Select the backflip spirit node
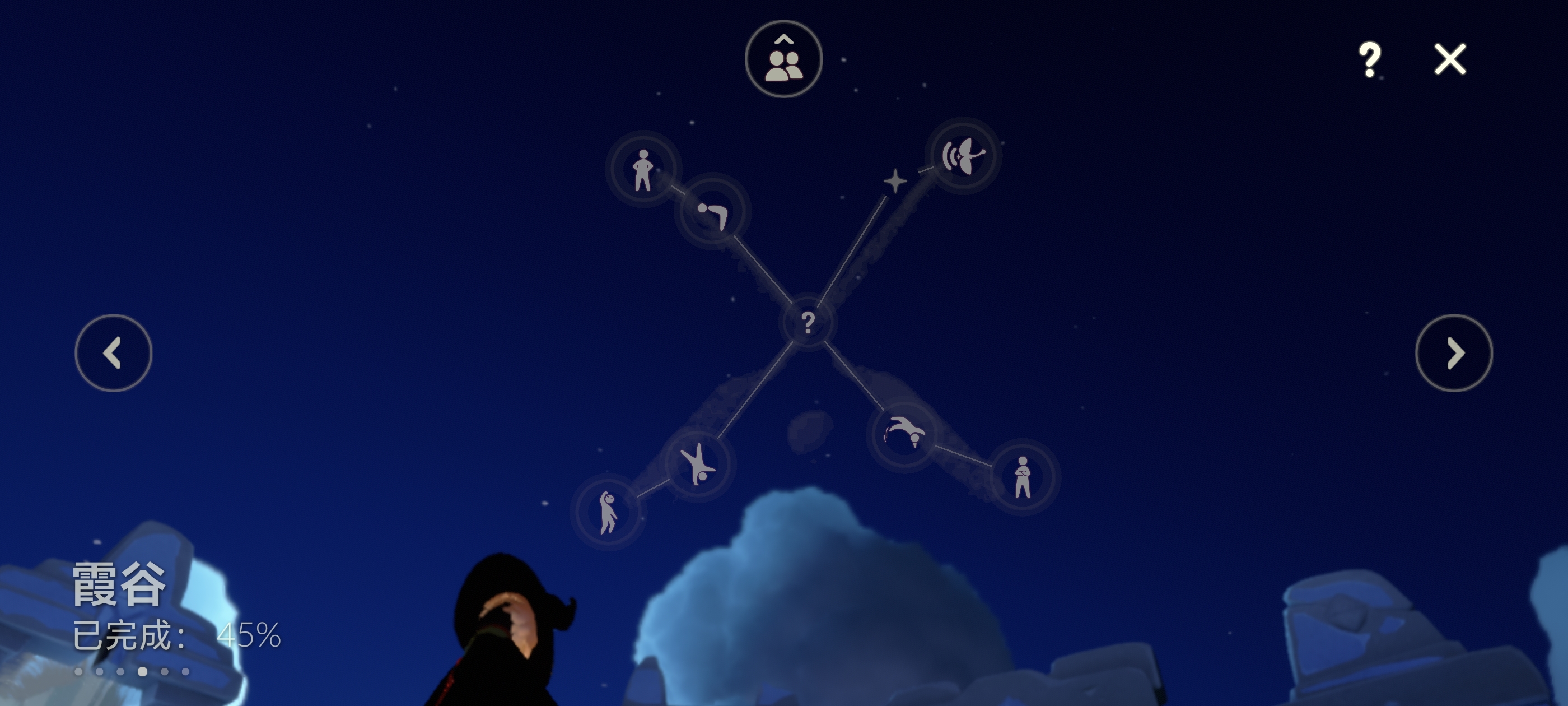The image size is (1568, 706). (x=904, y=434)
